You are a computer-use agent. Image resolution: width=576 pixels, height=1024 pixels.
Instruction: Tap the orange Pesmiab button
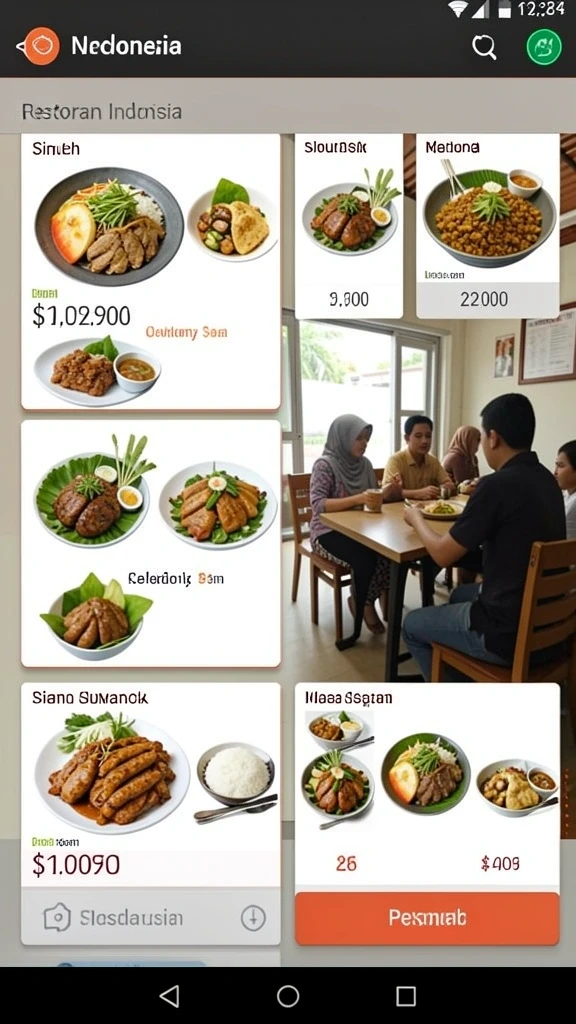tap(427, 918)
